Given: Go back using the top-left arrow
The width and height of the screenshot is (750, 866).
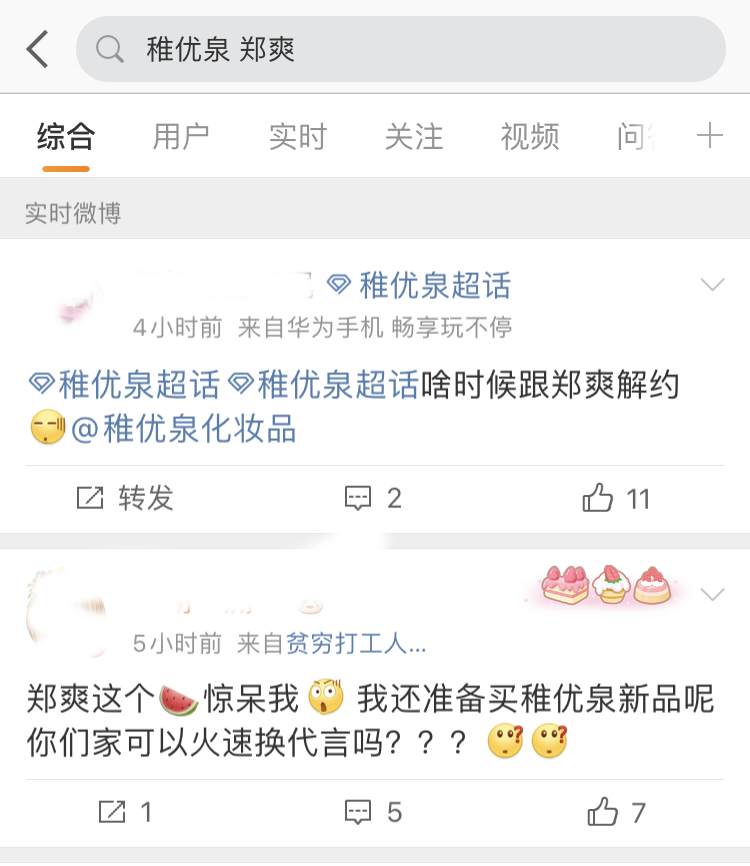Looking at the screenshot, I should [x=37, y=48].
